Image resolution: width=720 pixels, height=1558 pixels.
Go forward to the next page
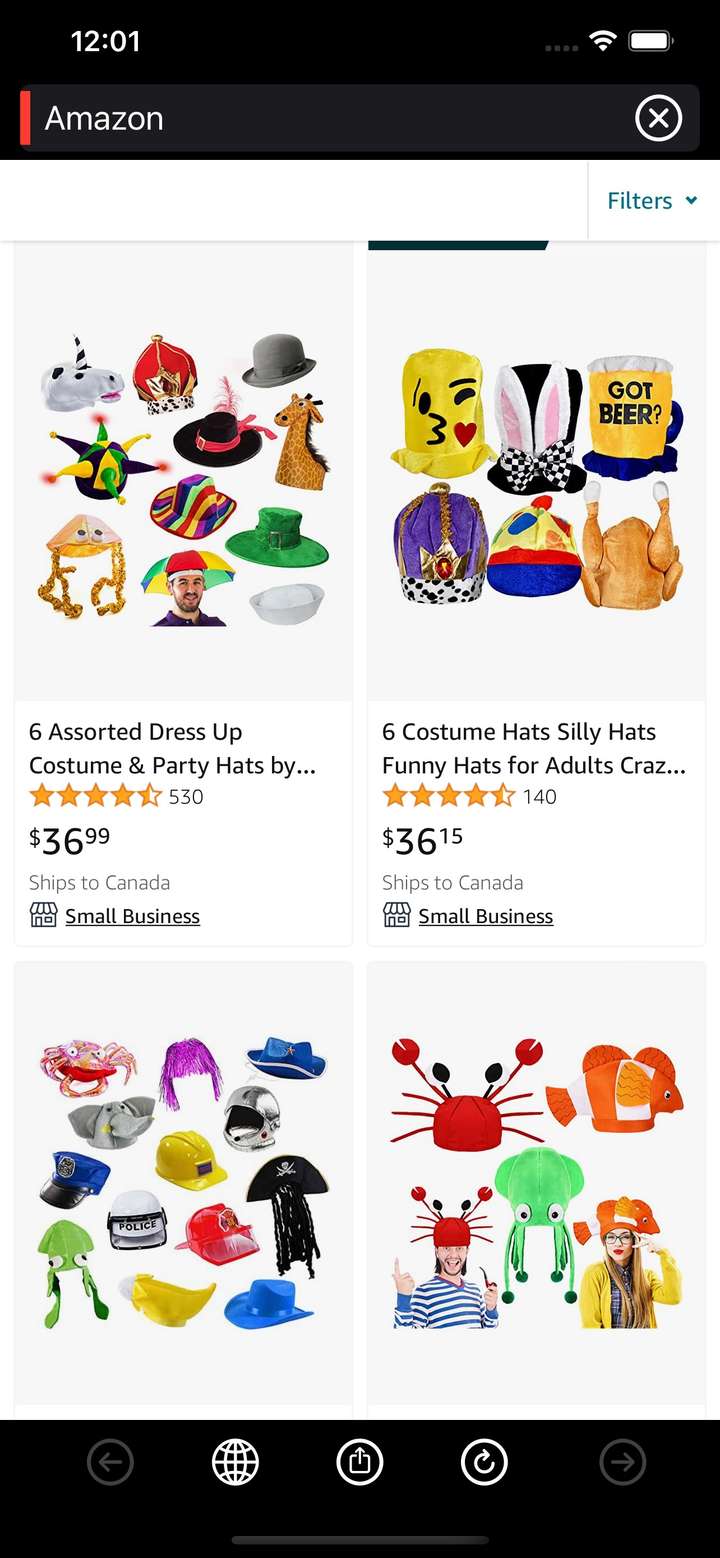[622, 1464]
